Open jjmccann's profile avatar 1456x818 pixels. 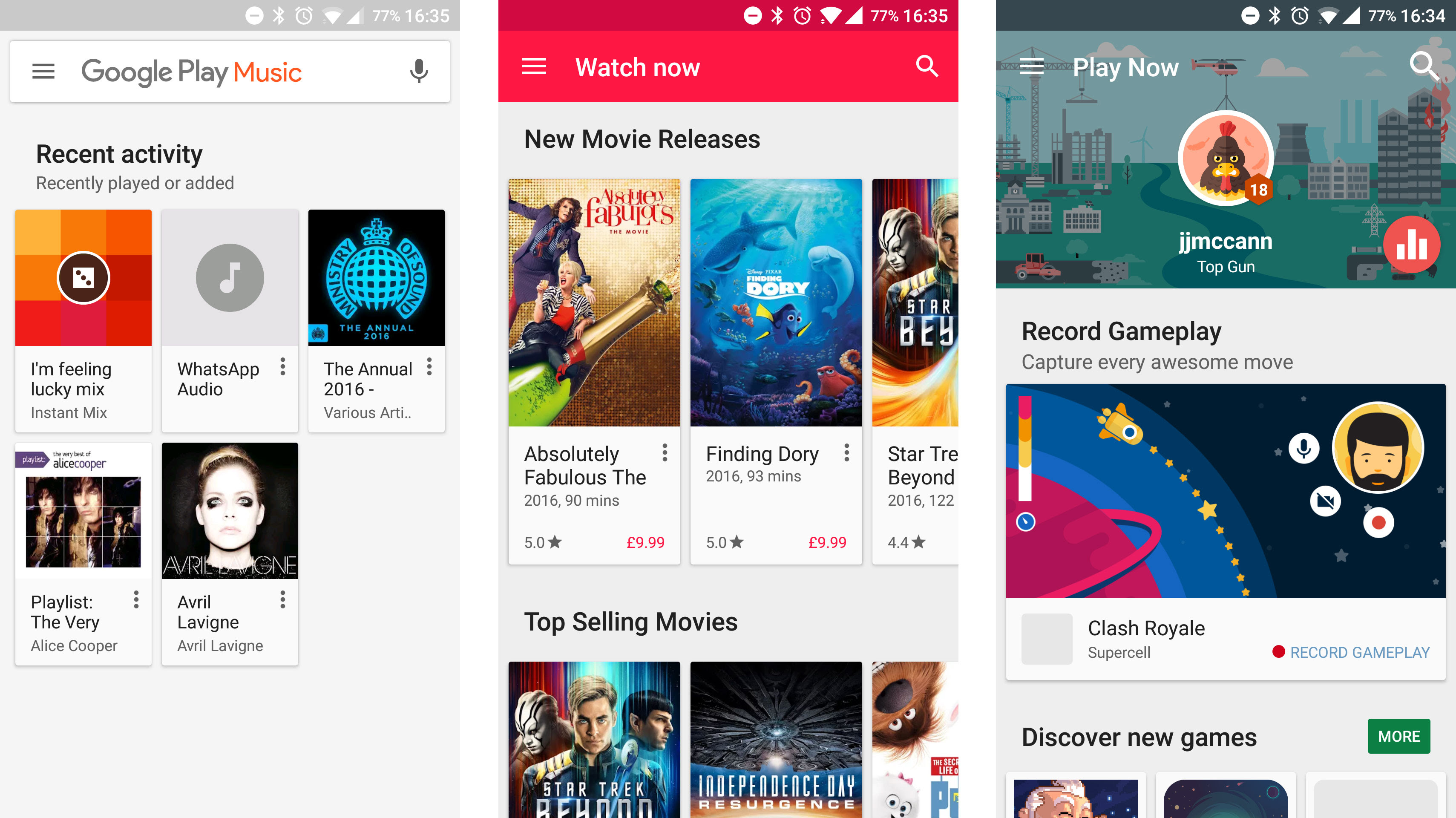pos(1226,158)
